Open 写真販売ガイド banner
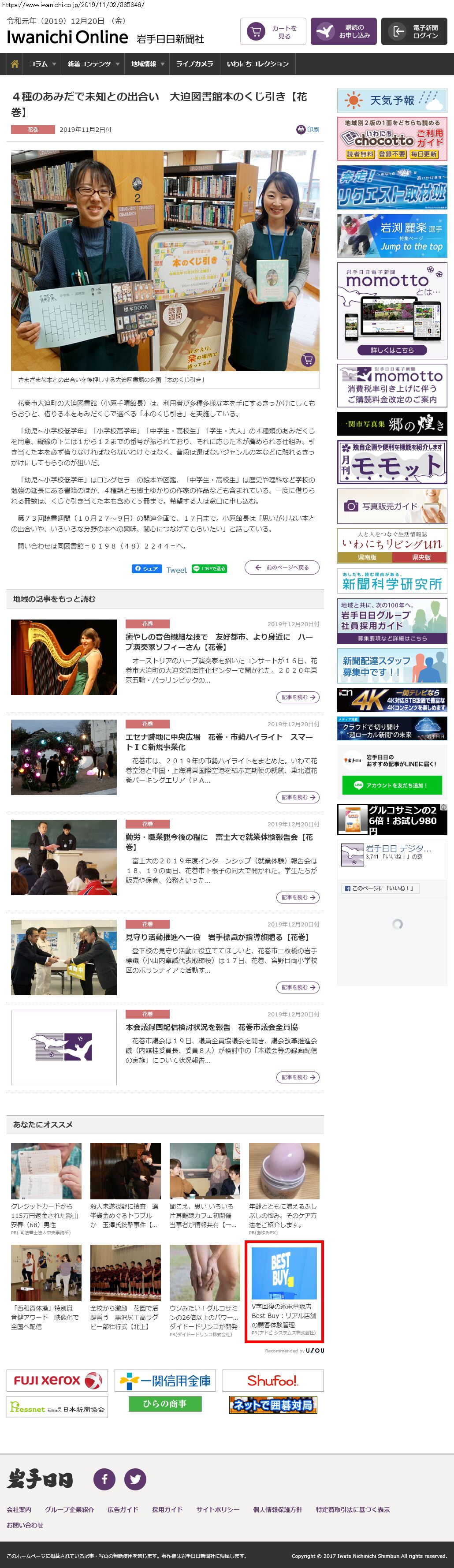The image size is (454, 1568). 392,506
